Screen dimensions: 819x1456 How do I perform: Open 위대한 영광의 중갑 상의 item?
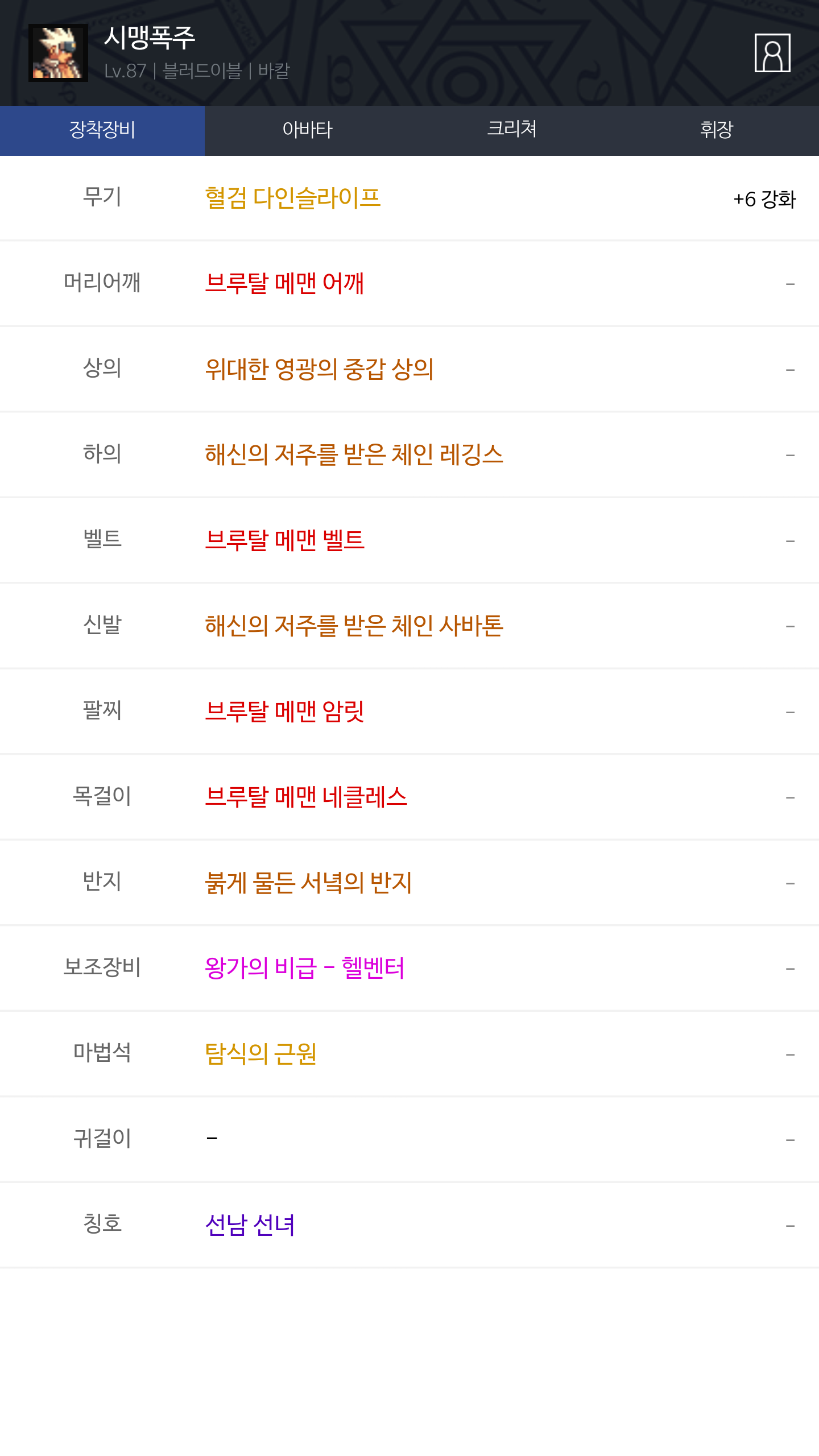[320, 369]
